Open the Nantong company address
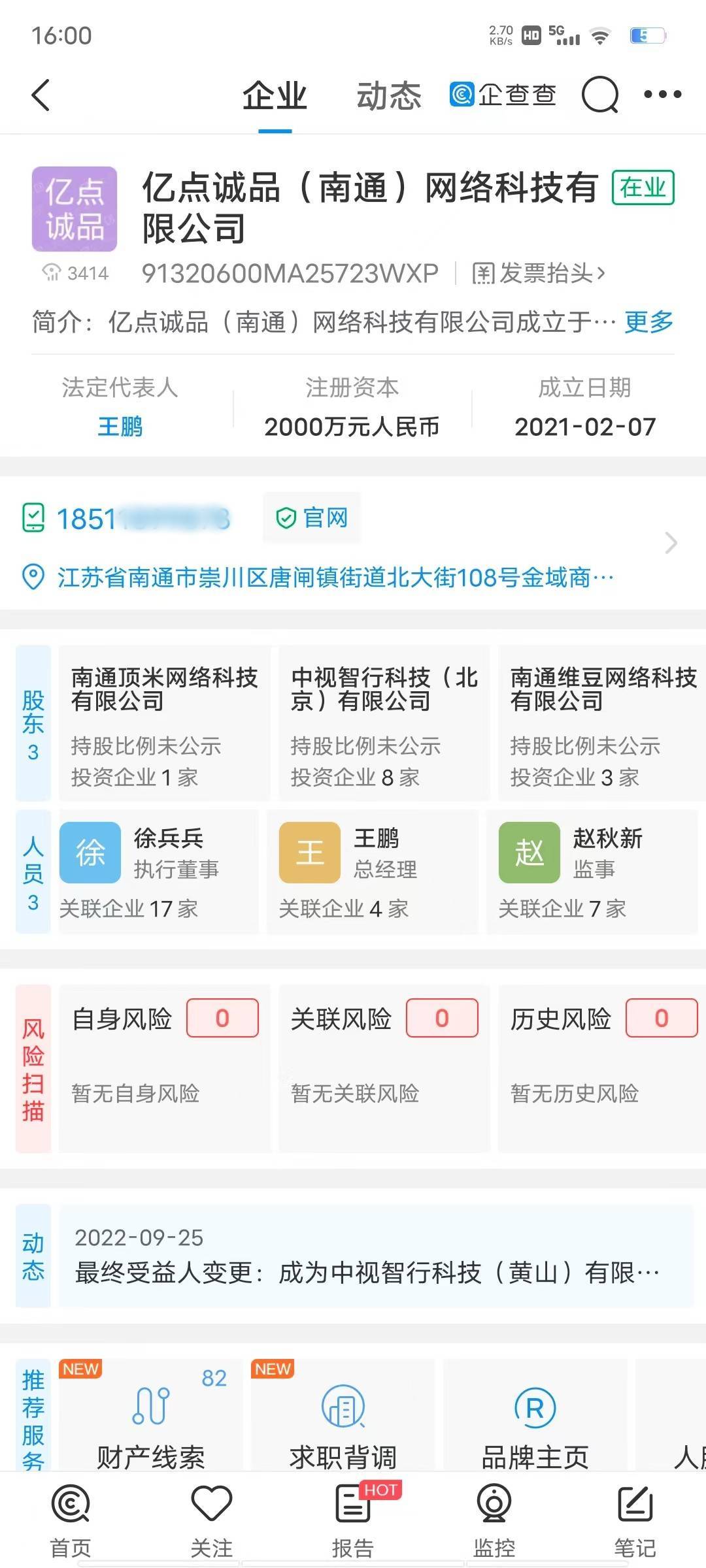Viewport: 706px width, 1568px height. pyautogui.click(x=333, y=578)
